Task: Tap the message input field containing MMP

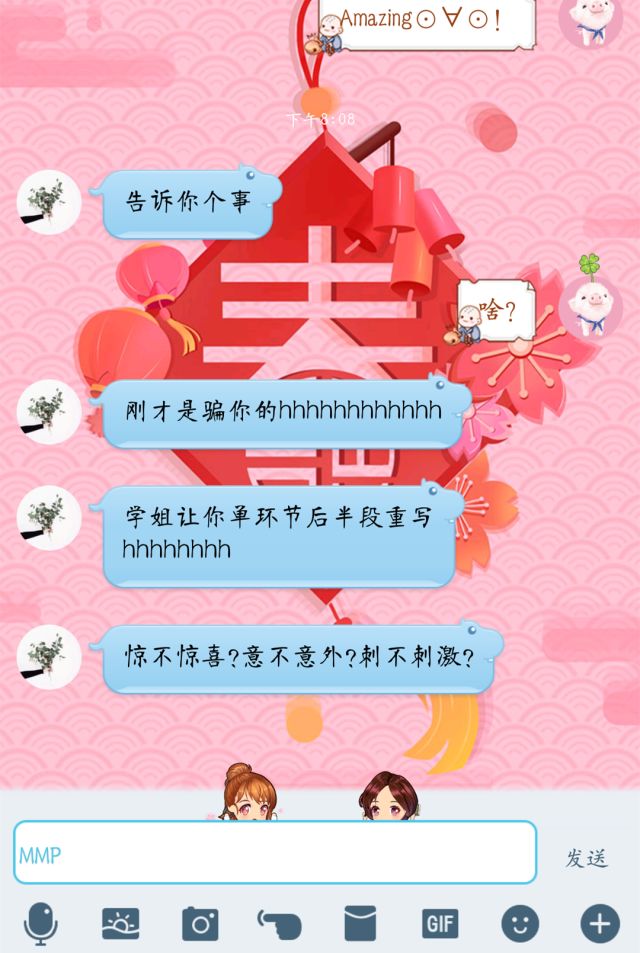Action: 275,853
